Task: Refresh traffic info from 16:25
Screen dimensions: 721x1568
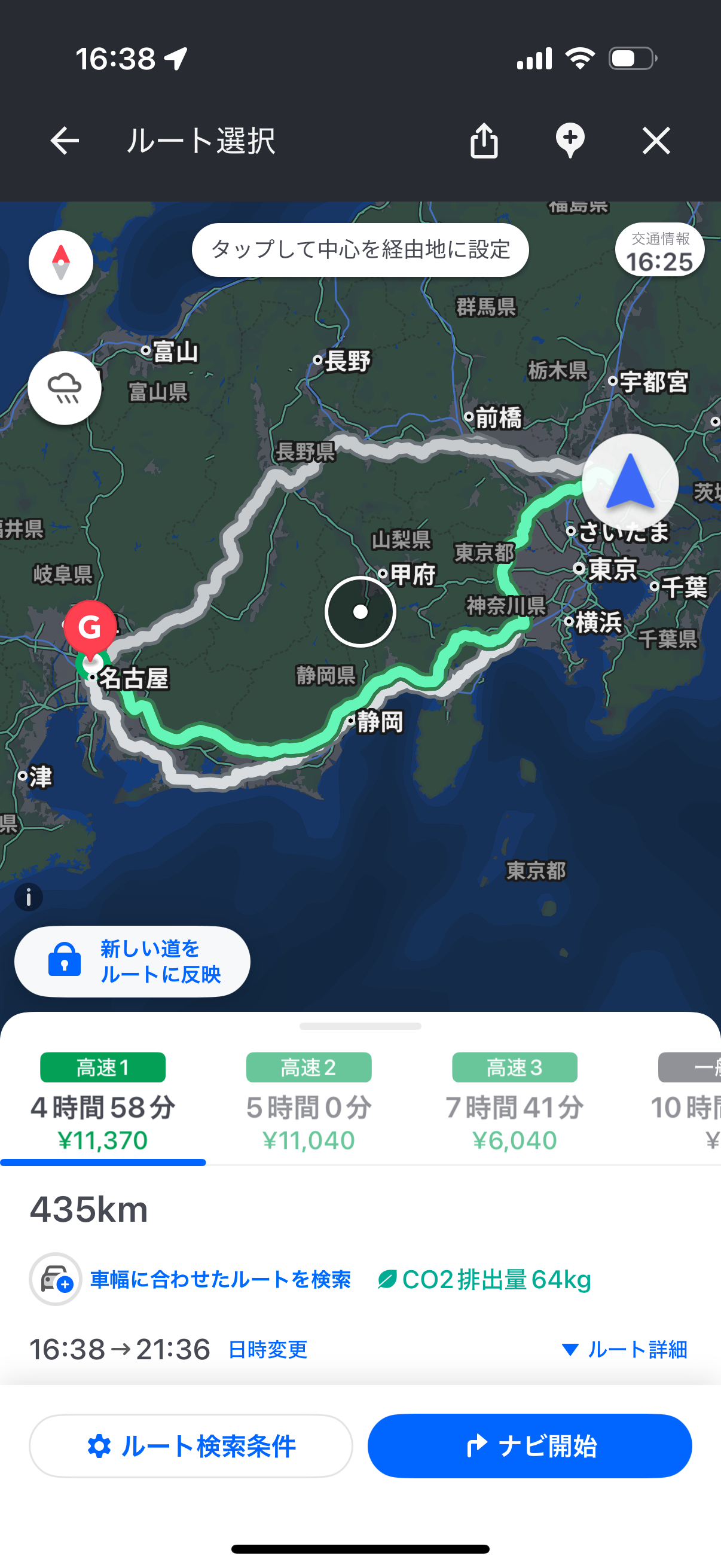Action: point(659,251)
